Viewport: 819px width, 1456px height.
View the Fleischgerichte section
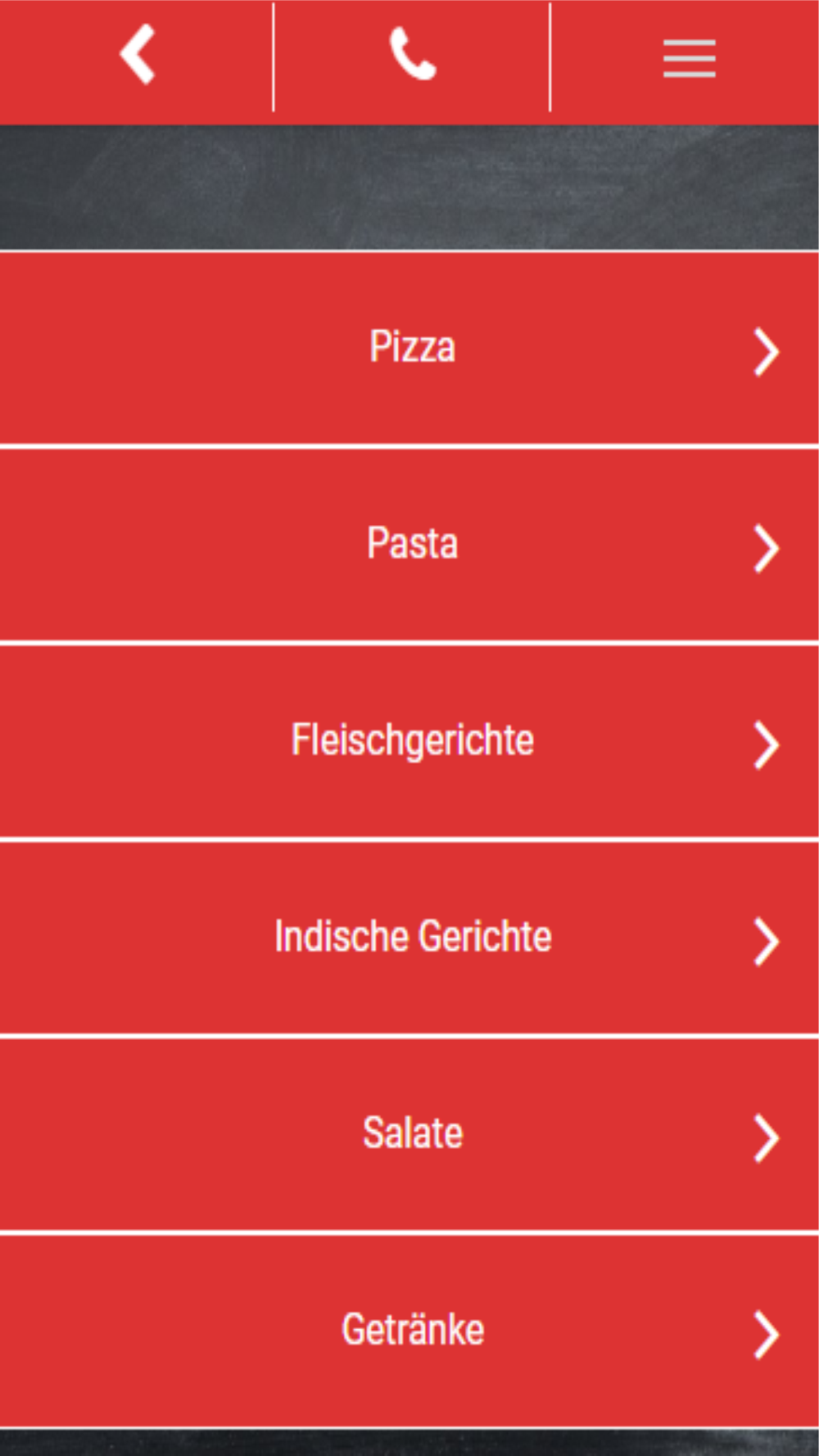click(409, 741)
